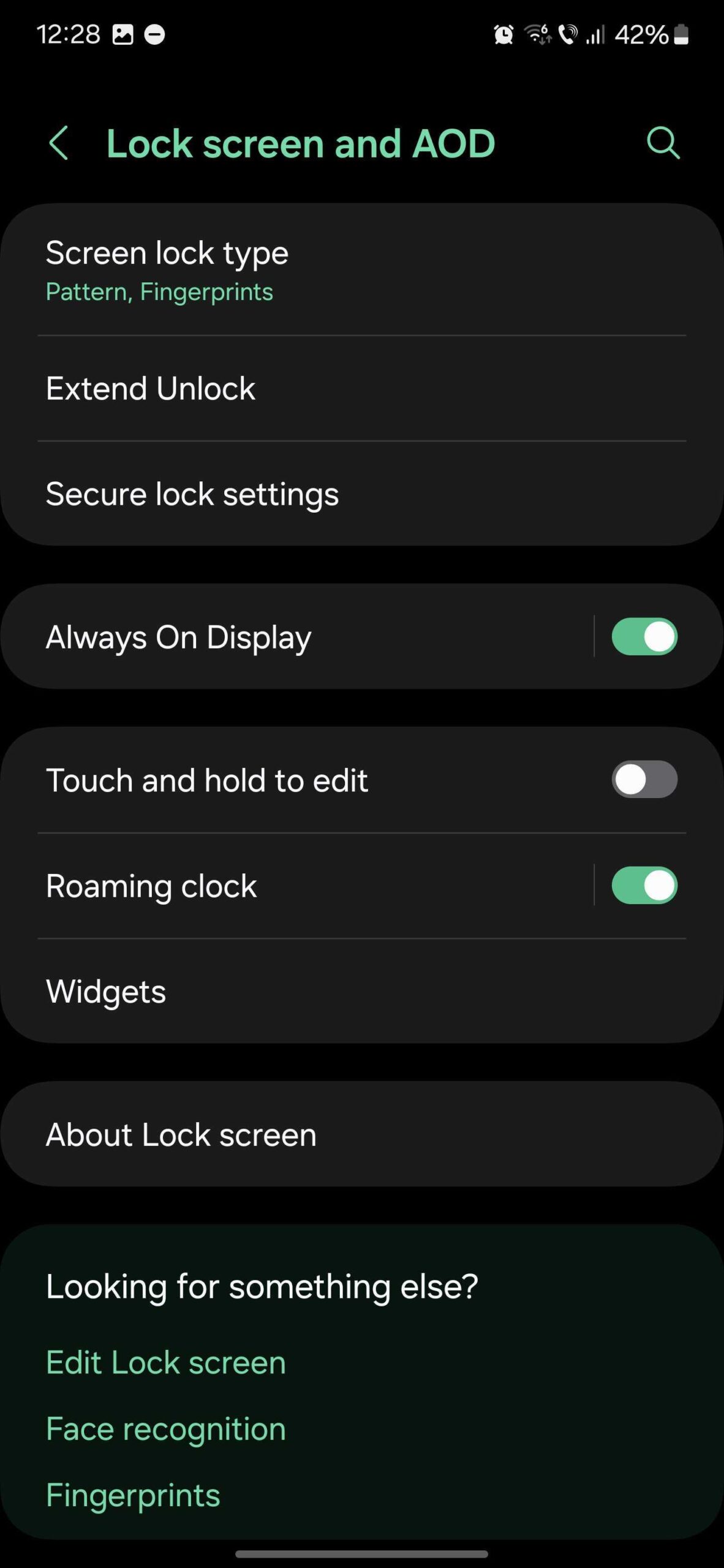Image resolution: width=724 pixels, height=1568 pixels.
Task: Open Widgets settings
Action: [361, 991]
